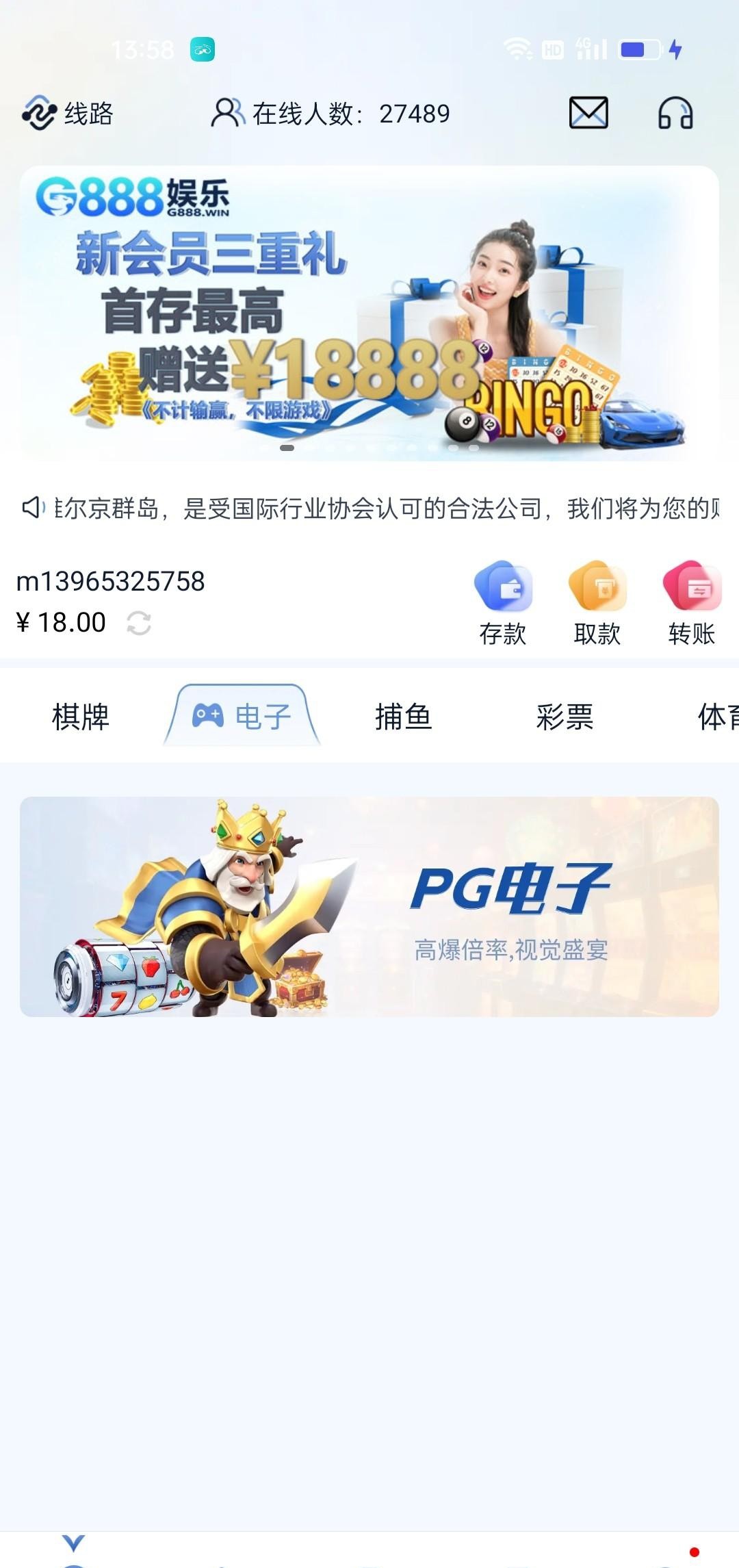Open the PG电子 game card
The width and height of the screenshot is (739, 1568).
369,906
